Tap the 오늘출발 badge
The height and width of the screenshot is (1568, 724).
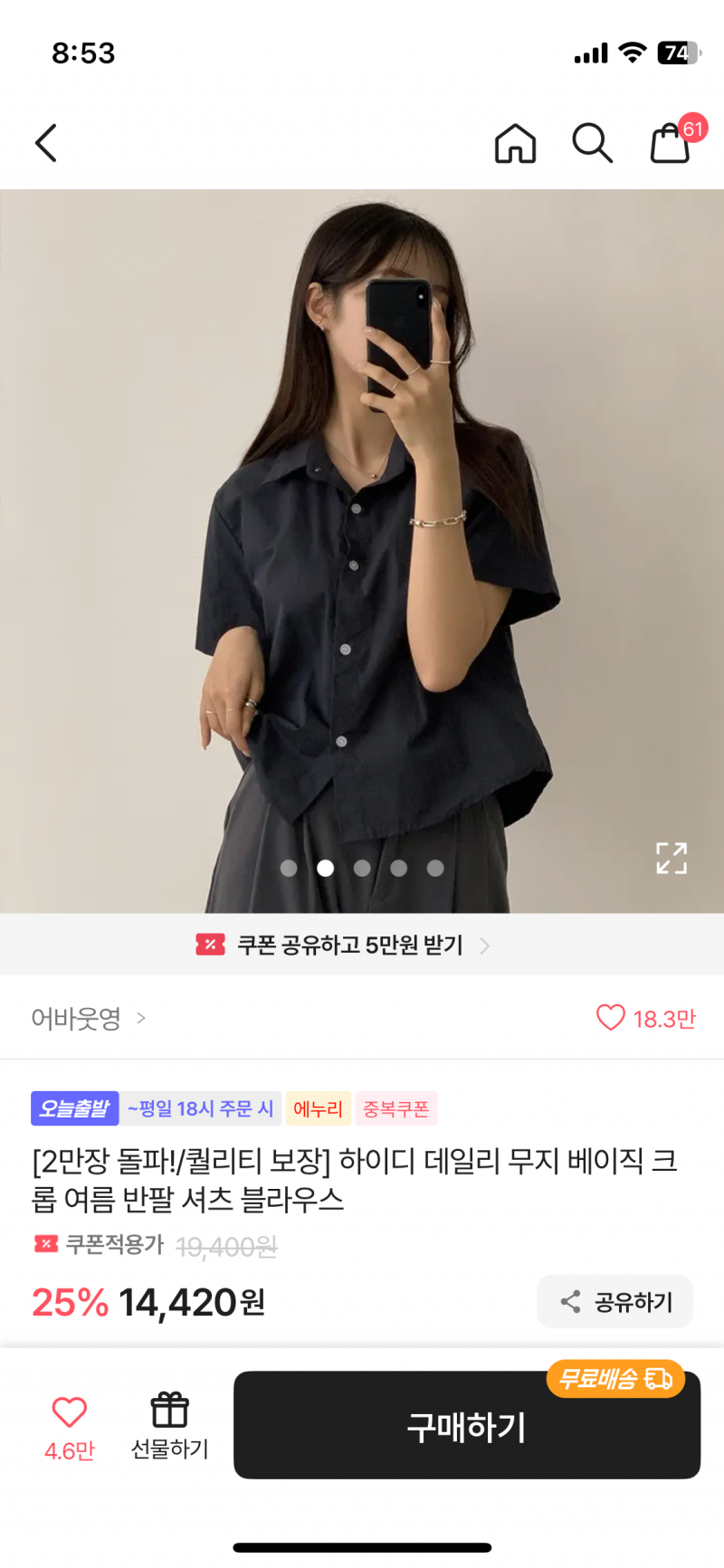[x=74, y=1108]
